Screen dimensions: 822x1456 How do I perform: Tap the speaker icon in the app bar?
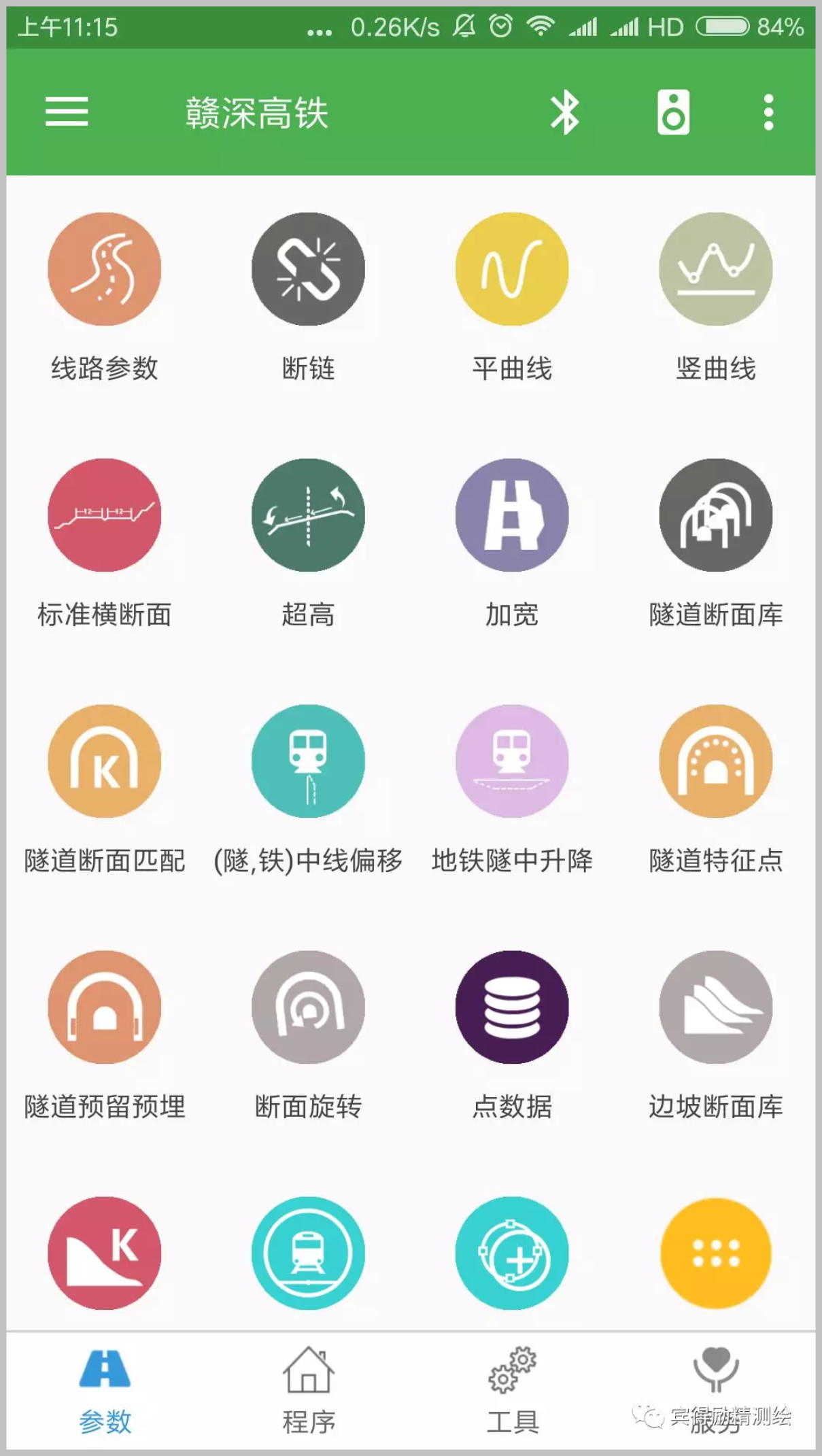pyautogui.click(x=673, y=112)
